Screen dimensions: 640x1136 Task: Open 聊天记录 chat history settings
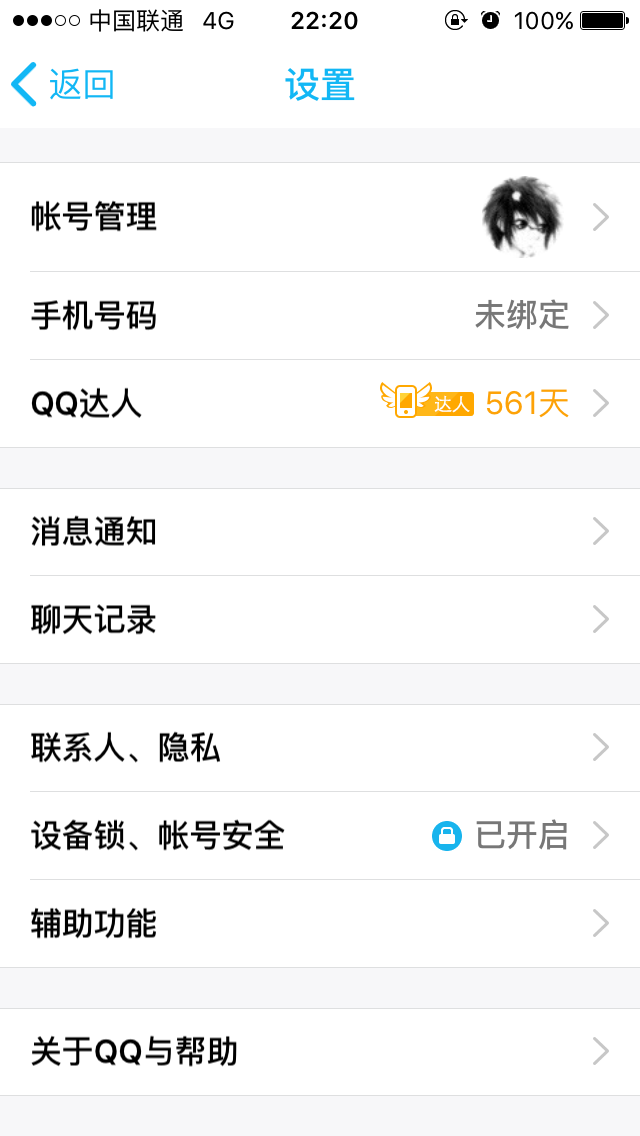point(320,620)
